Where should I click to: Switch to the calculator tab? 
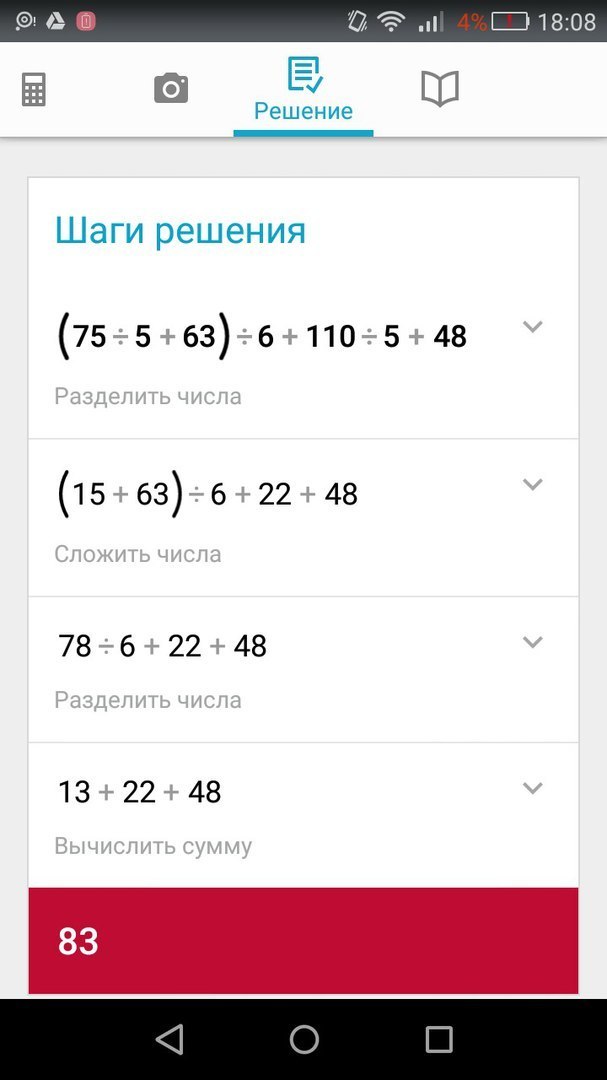tap(34, 90)
